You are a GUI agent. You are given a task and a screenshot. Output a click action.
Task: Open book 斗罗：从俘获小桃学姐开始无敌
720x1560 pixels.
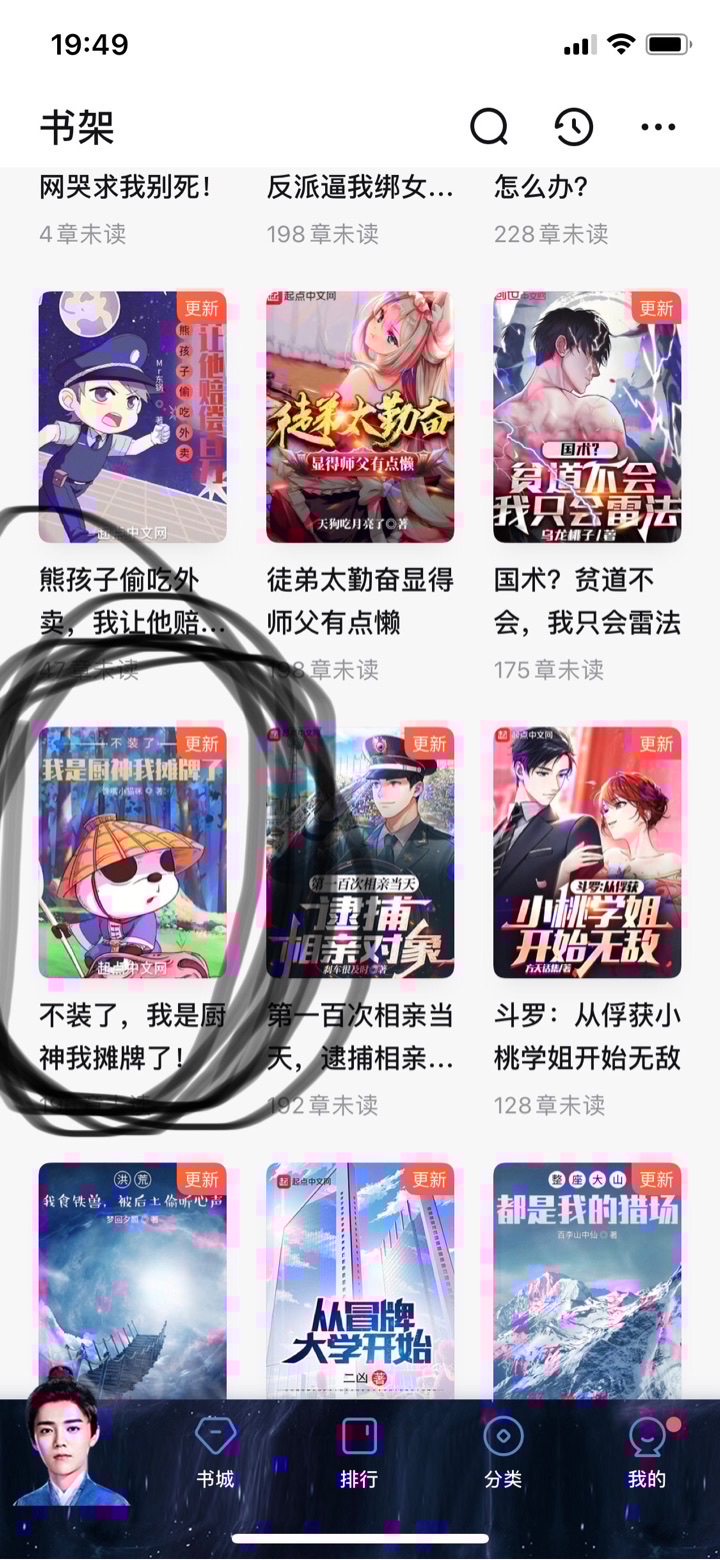pos(587,852)
